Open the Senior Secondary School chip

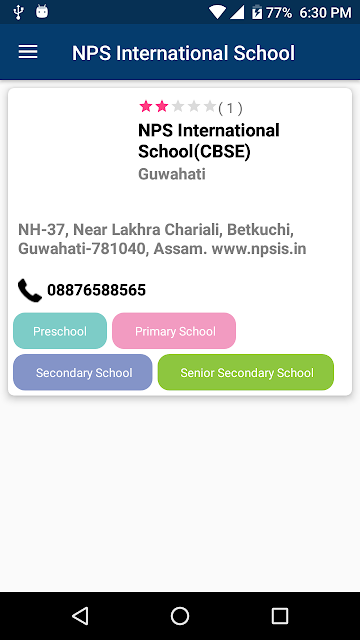pos(246,372)
